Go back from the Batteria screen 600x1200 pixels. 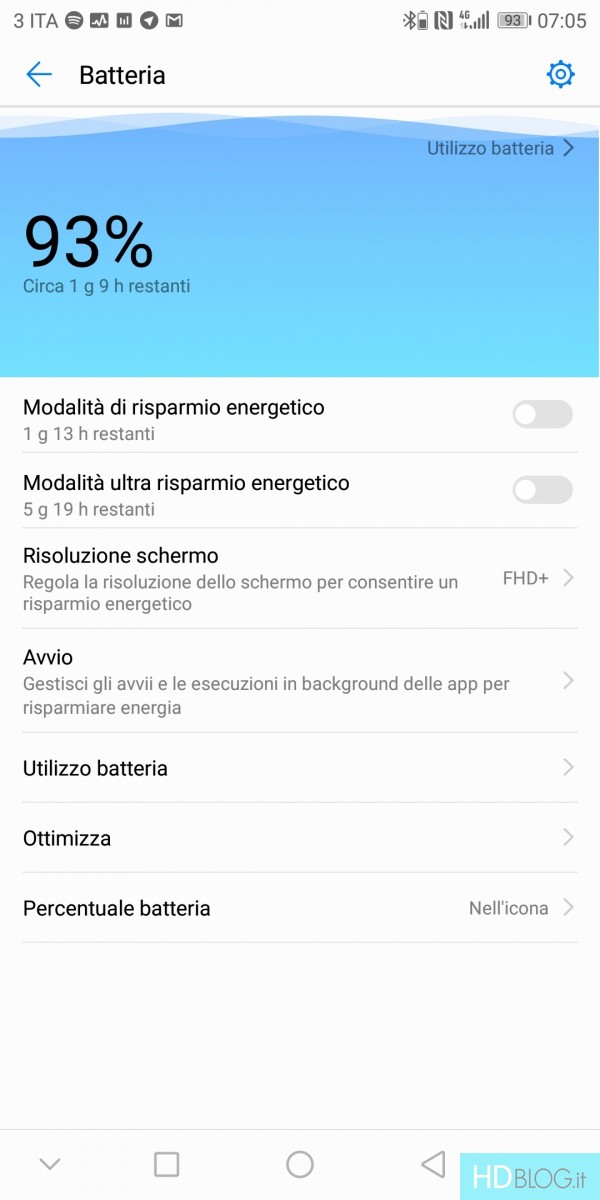[x=39, y=75]
